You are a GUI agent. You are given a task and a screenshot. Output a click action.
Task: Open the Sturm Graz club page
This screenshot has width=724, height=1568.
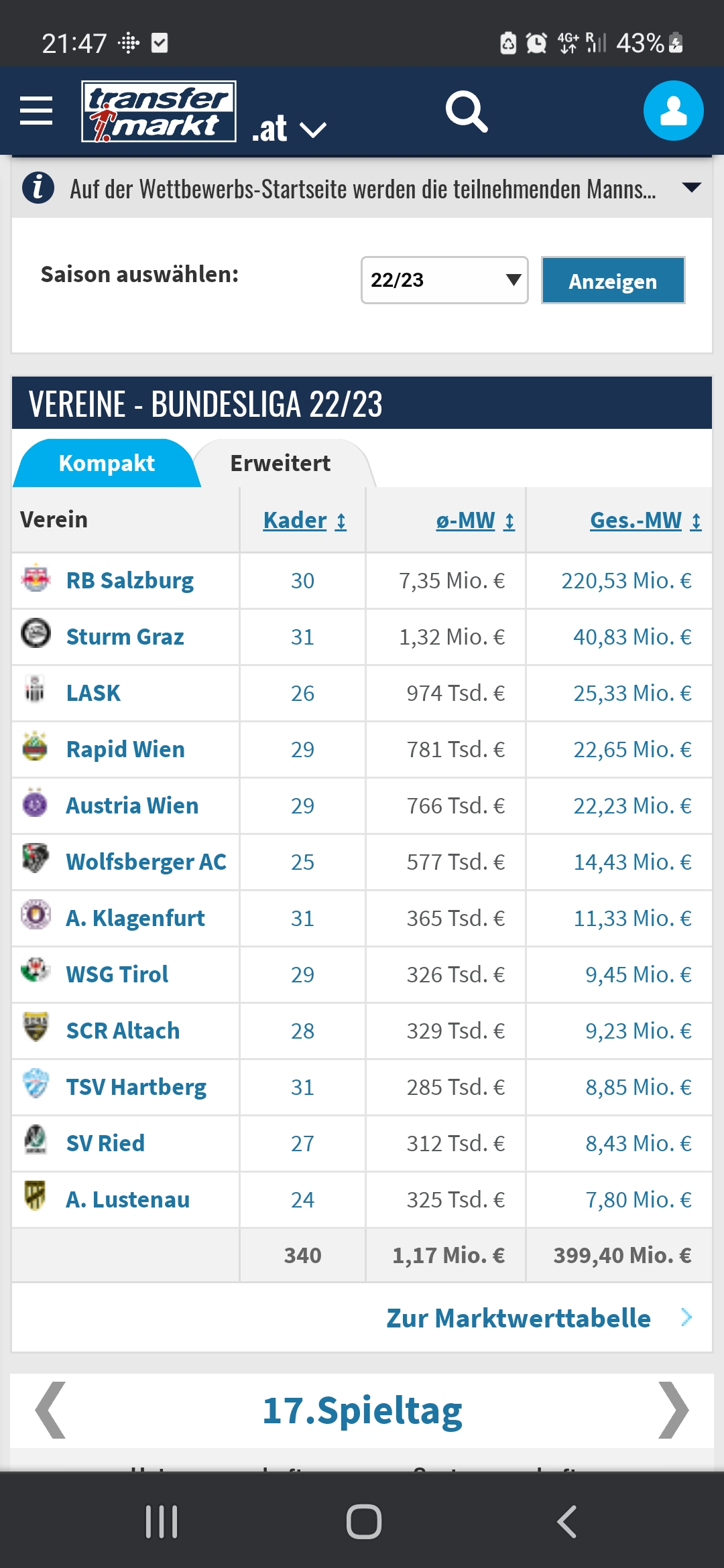pos(125,637)
